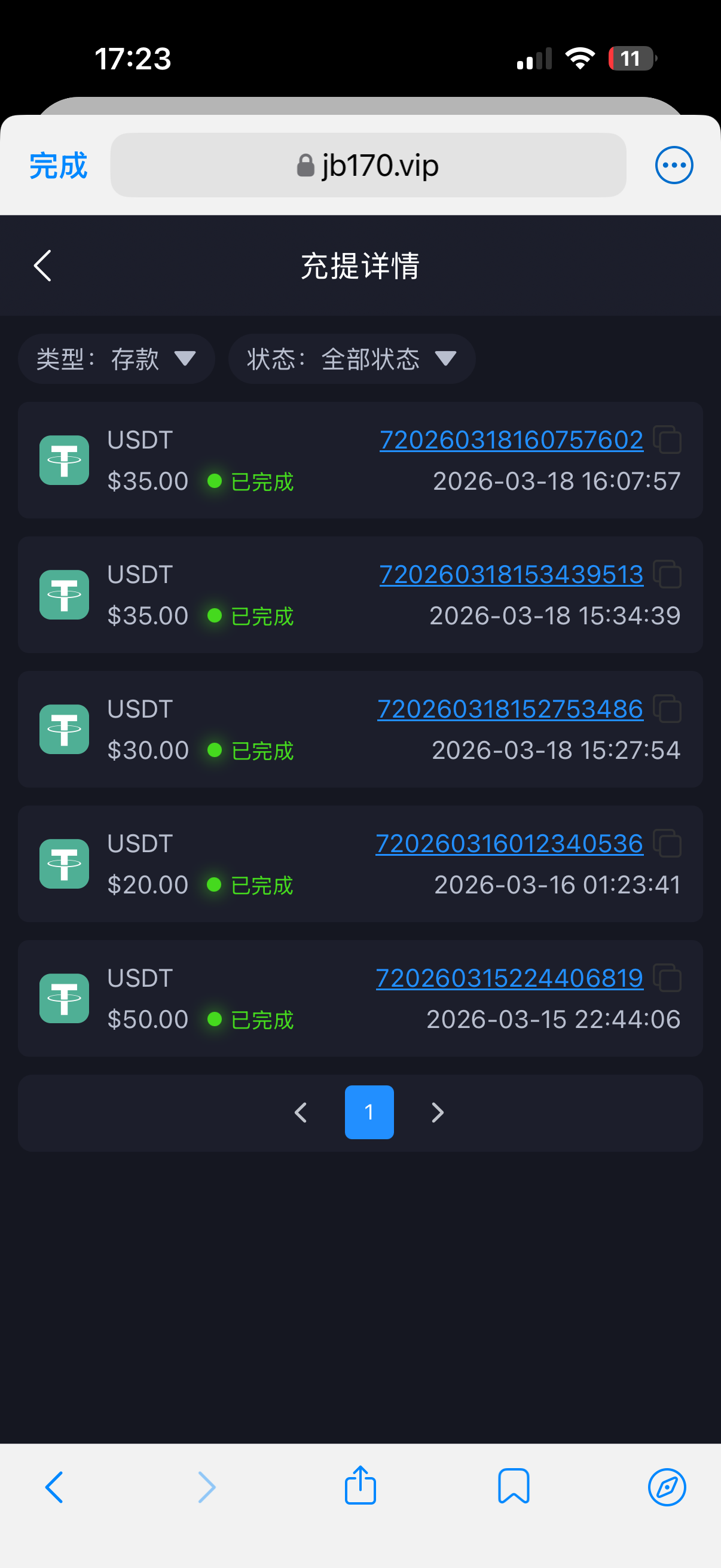Go to the previous page of records
Viewport: 721px width, 1568px height.
(x=301, y=1112)
